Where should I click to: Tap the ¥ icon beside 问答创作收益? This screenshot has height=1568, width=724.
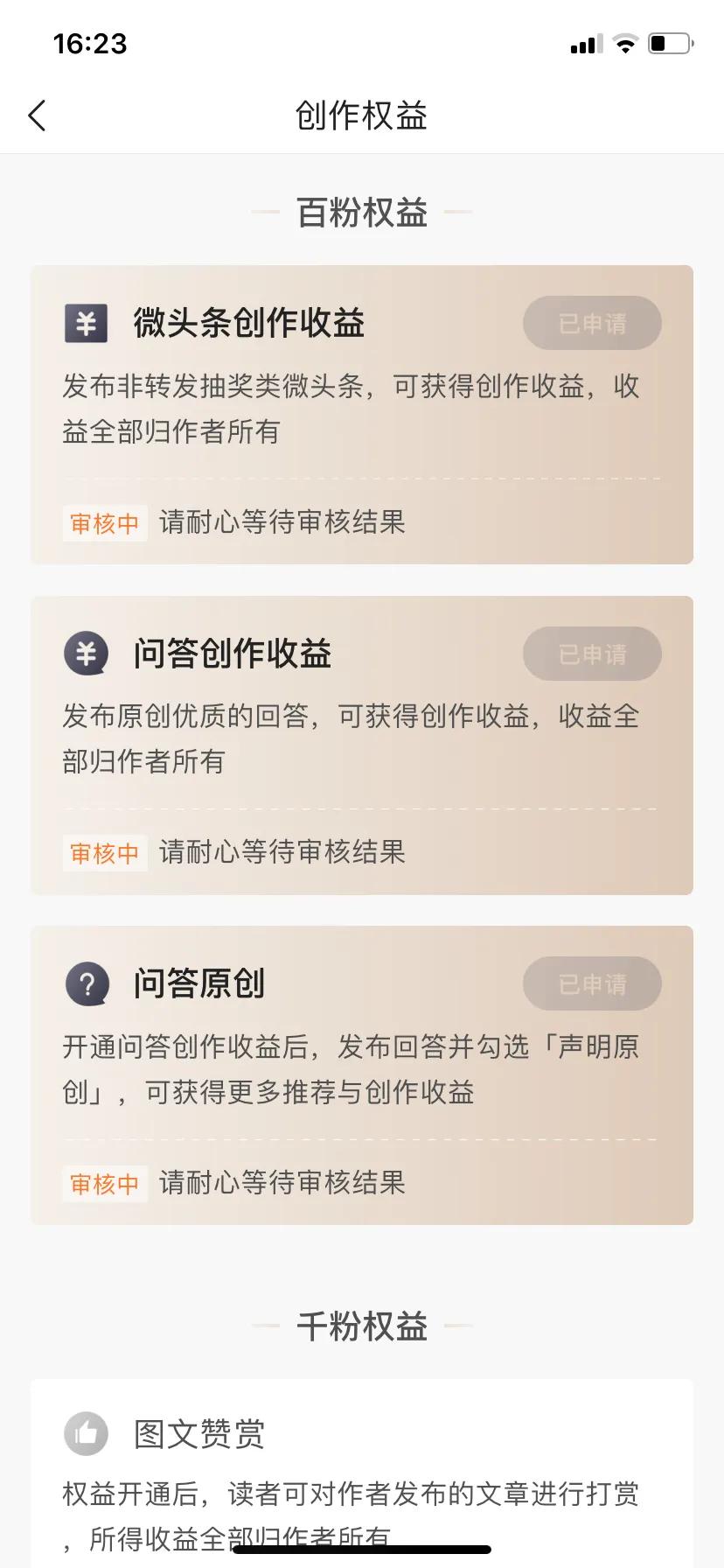tap(85, 653)
